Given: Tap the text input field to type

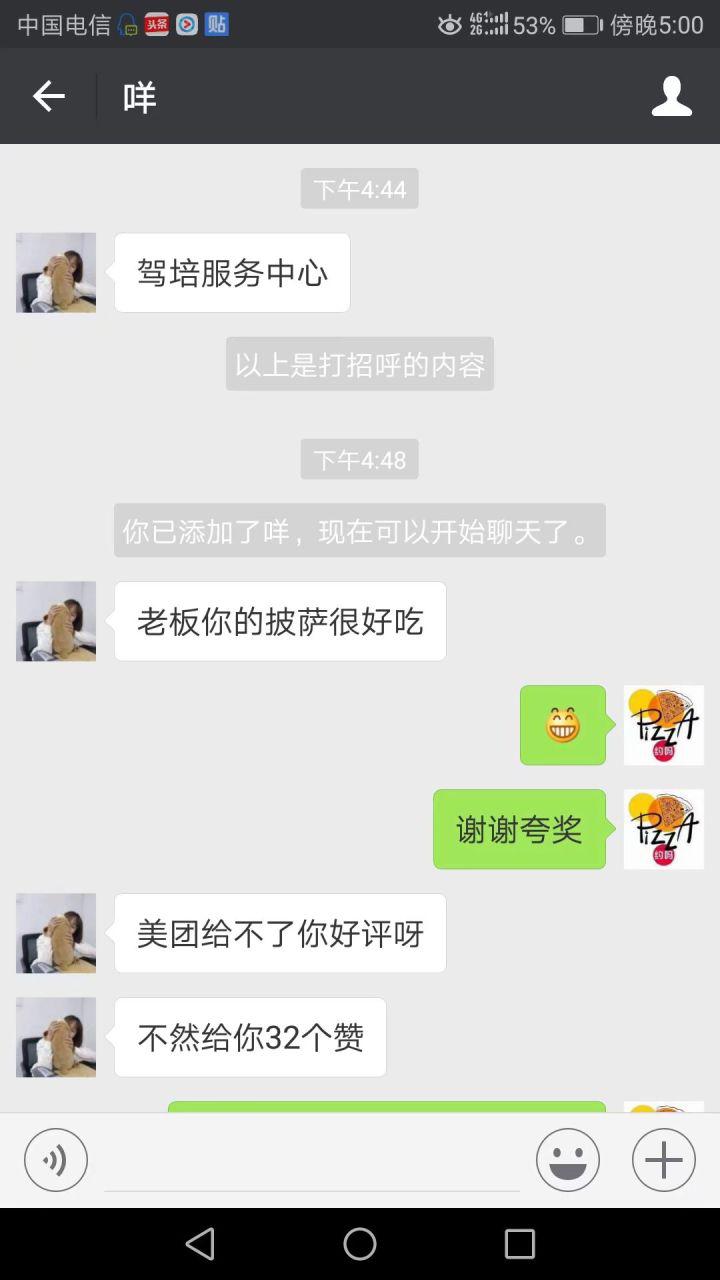Looking at the screenshot, I should [300, 1159].
